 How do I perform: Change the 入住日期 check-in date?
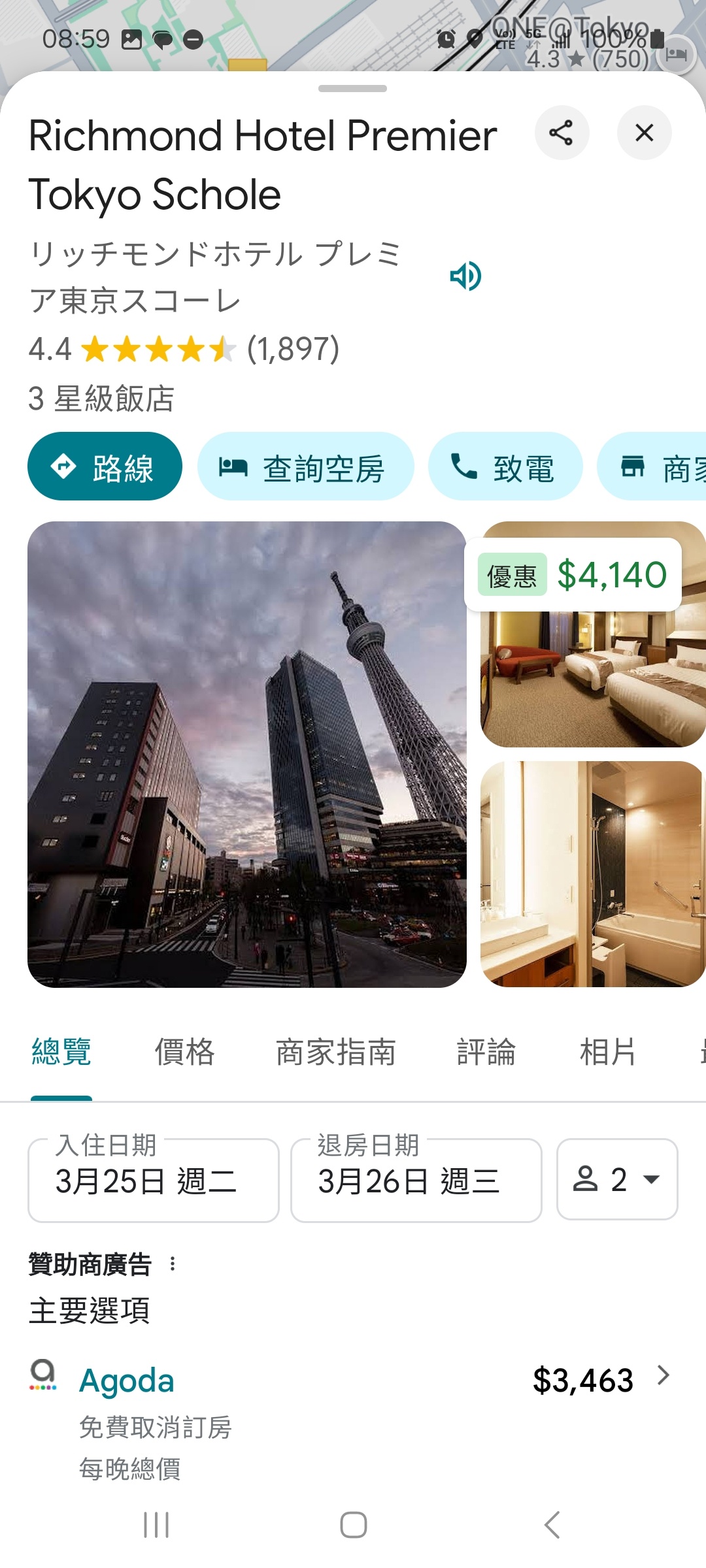point(154,1181)
